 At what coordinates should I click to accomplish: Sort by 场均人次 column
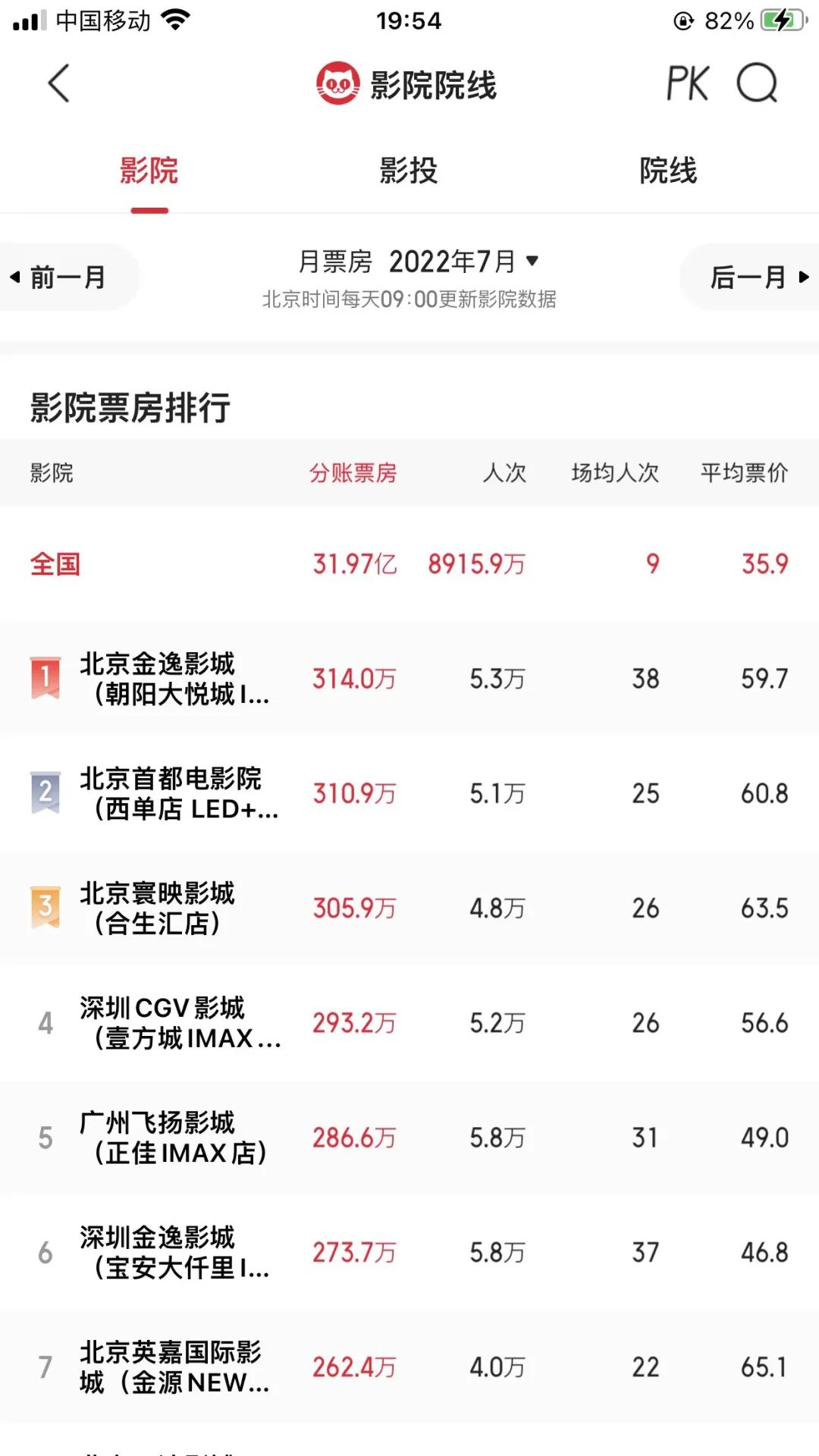tap(615, 473)
